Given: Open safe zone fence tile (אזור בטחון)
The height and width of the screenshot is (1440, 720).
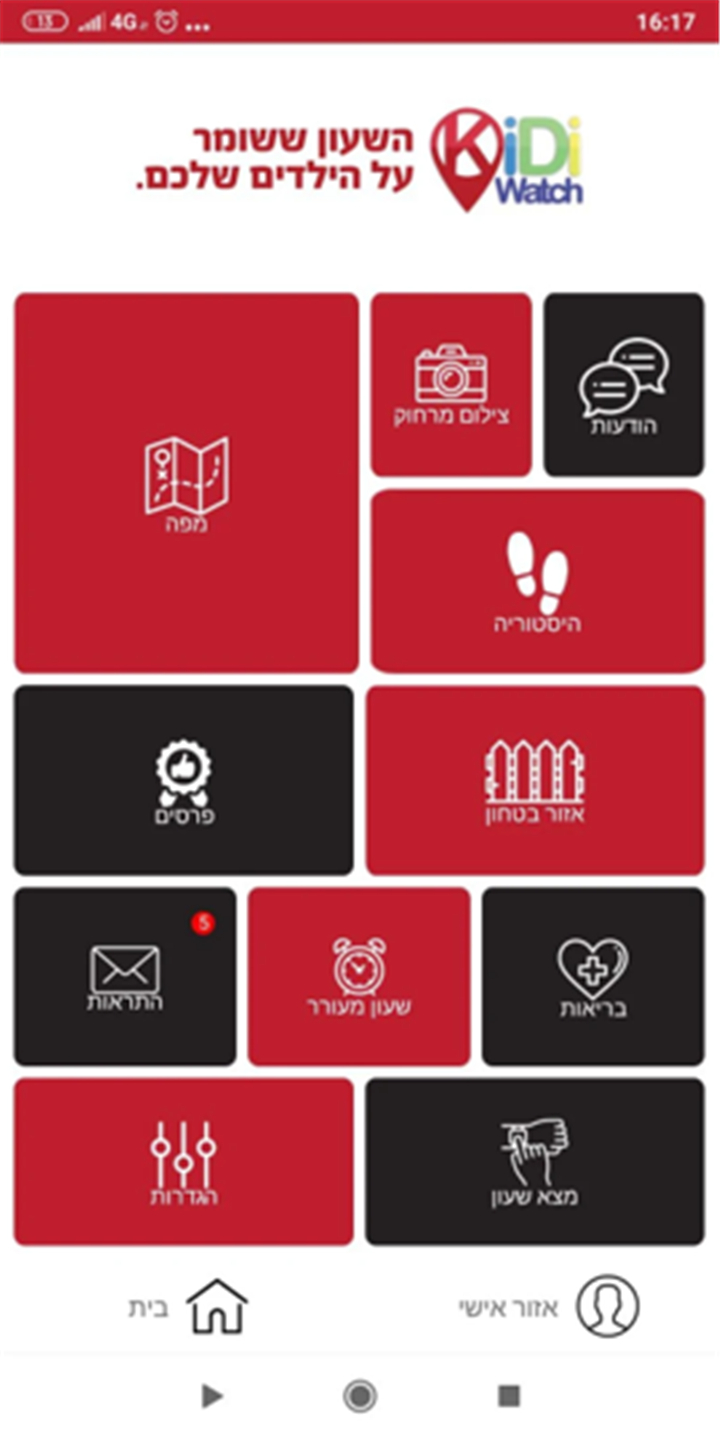Looking at the screenshot, I should (x=535, y=781).
